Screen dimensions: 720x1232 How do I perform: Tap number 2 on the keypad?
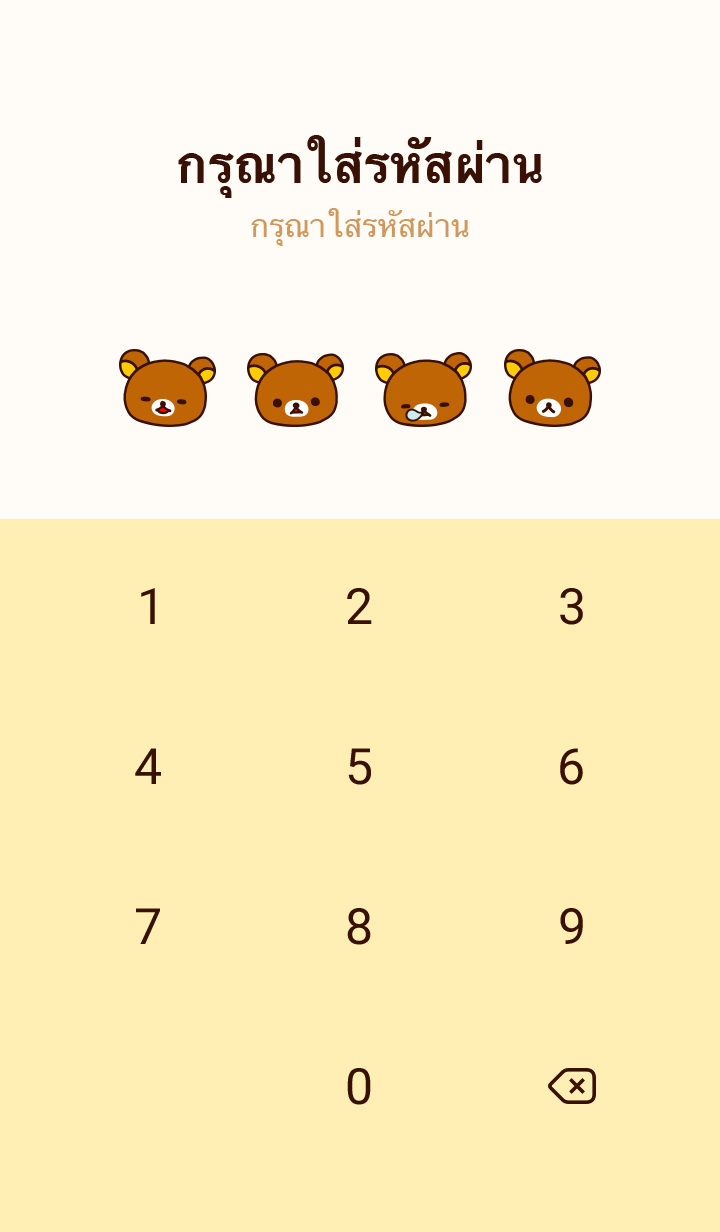(359, 607)
